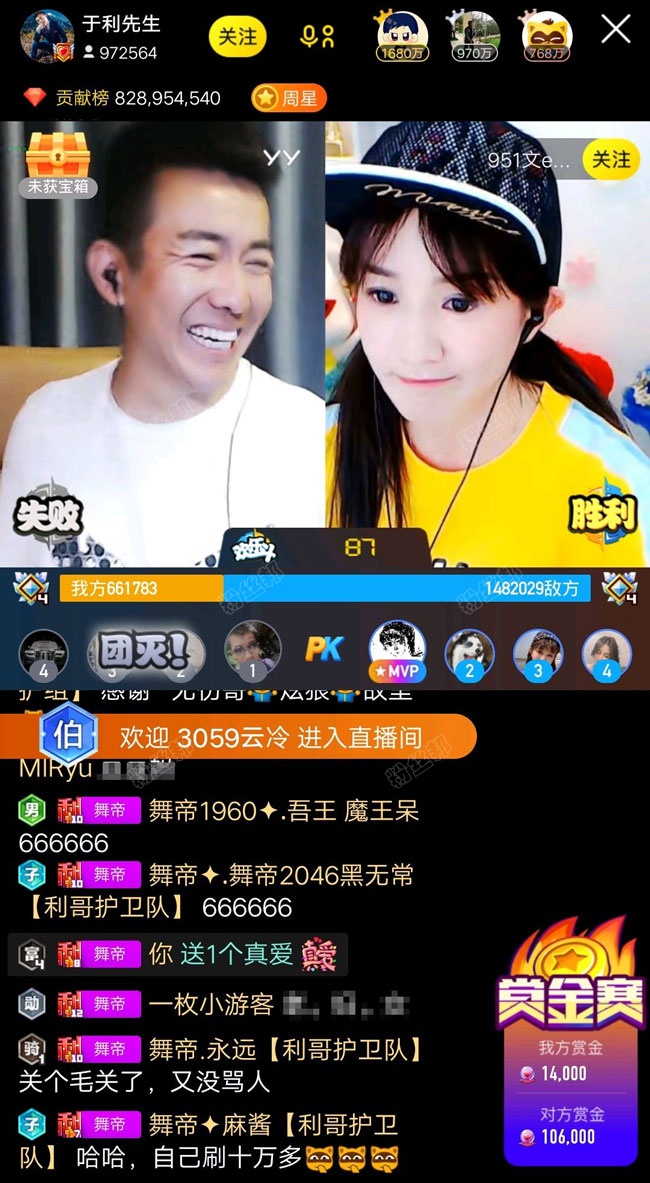View contributor avatar with 970万

tap(473, 36)
